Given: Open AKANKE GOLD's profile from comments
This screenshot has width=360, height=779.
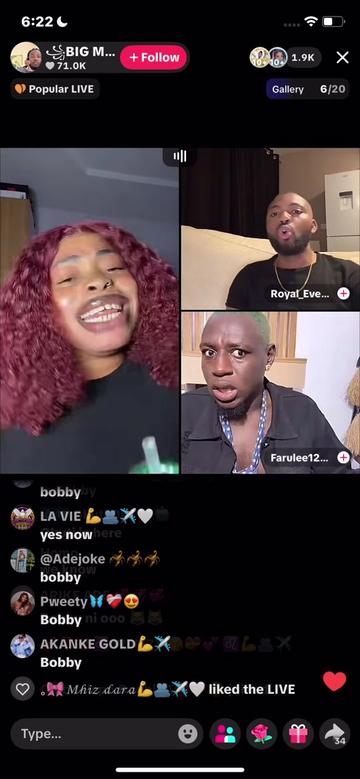Looking at the screenshot, I should coord(23,646).
